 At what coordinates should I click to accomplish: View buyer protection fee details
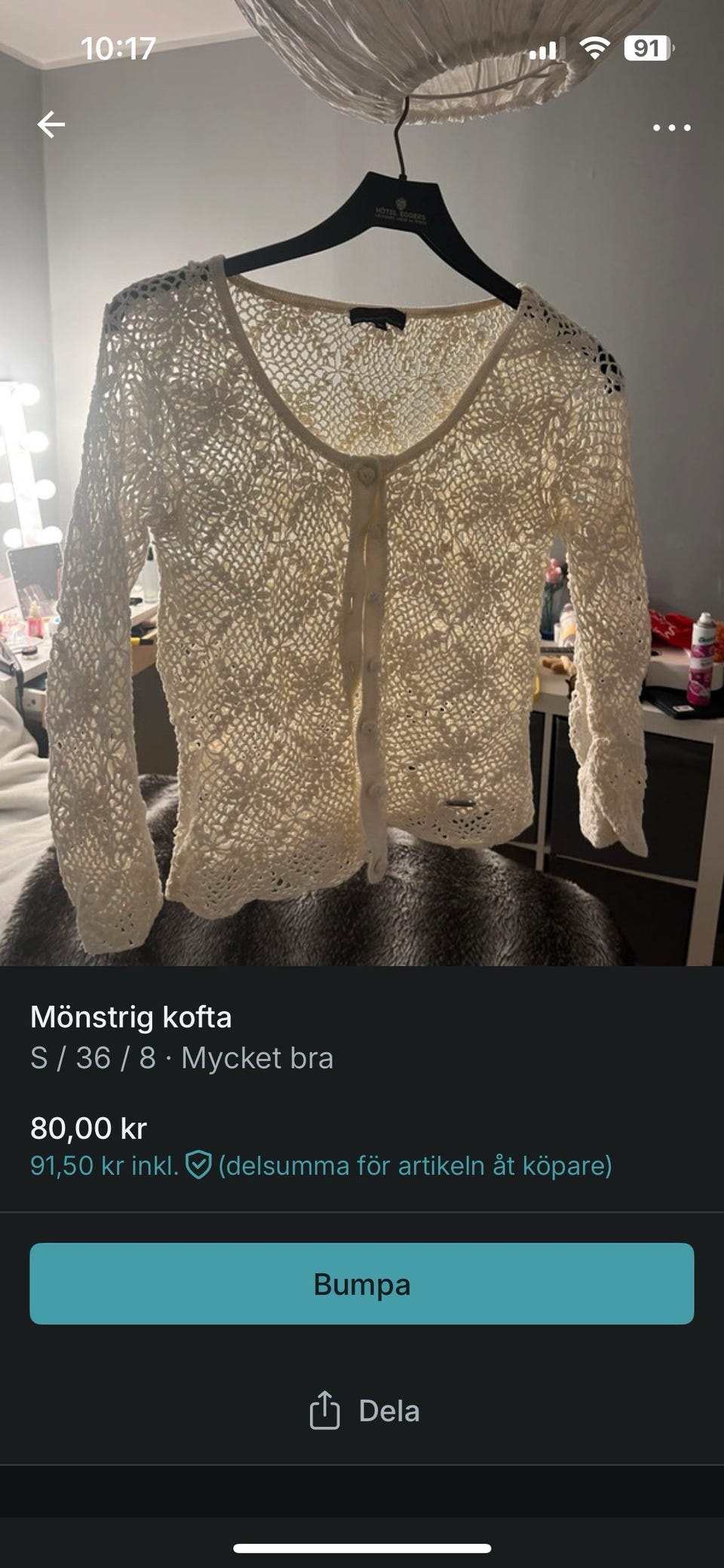point(198,1165)
